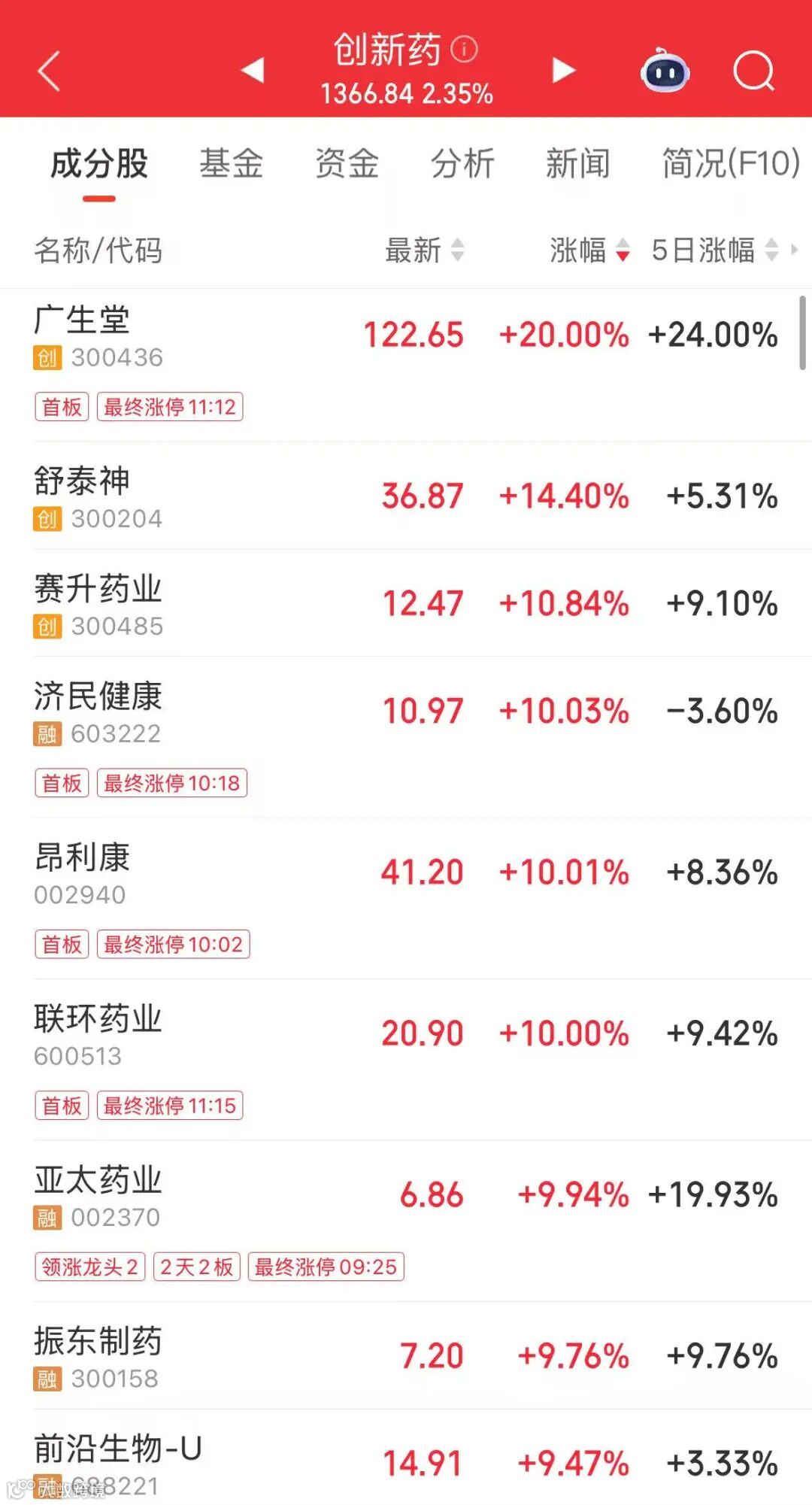Sort the list by 涨幅

[589, 250]
